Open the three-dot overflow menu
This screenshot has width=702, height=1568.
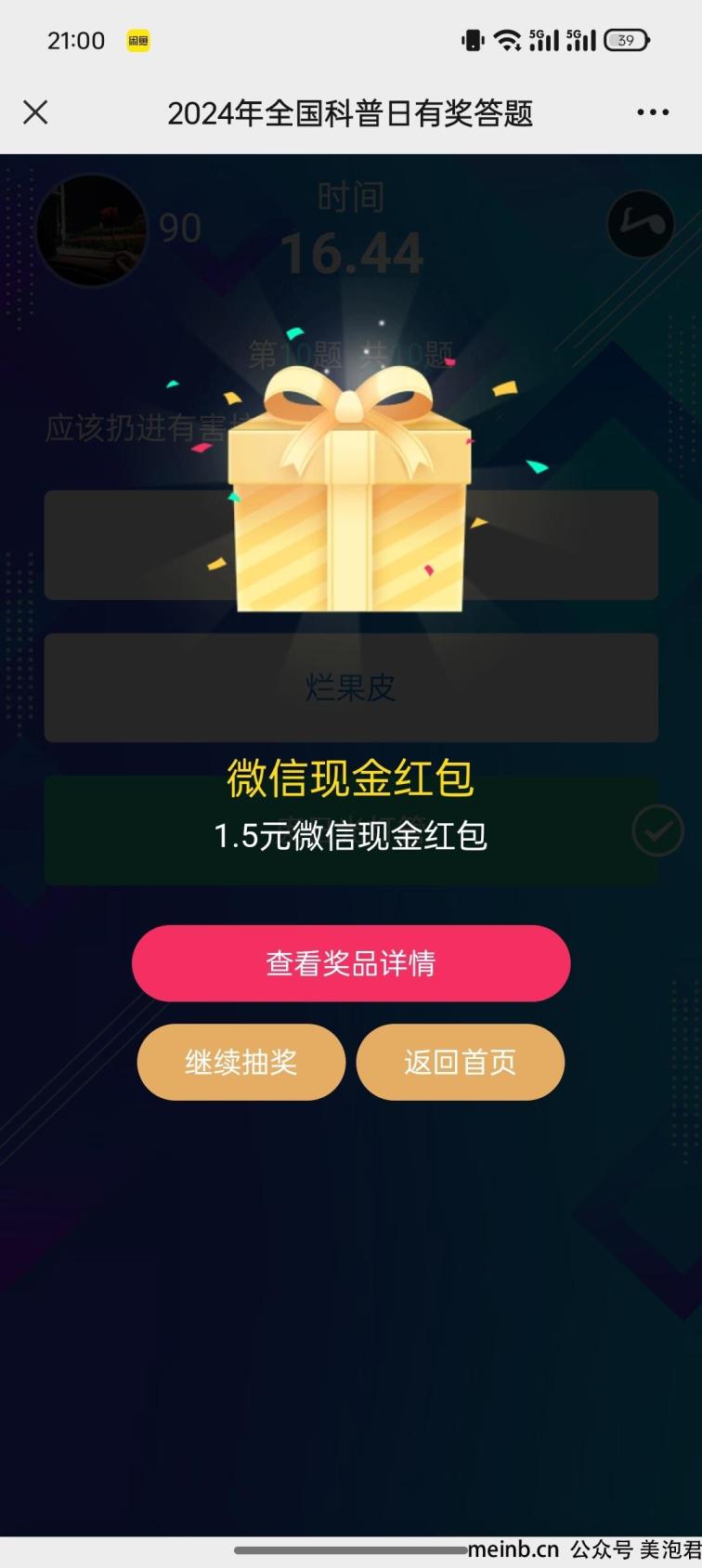tap(652, 112)
